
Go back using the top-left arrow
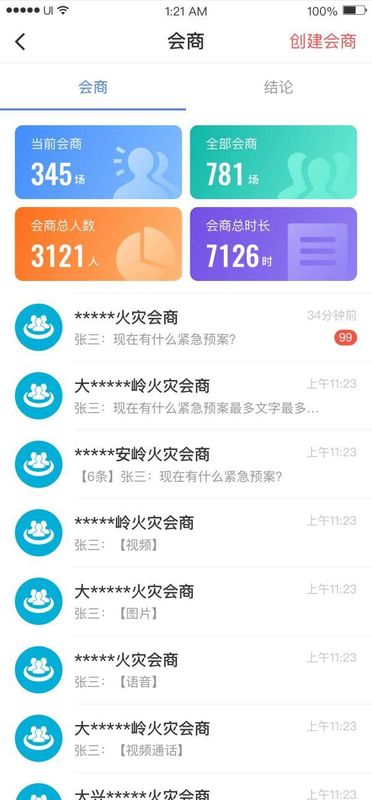pos(20,41)
